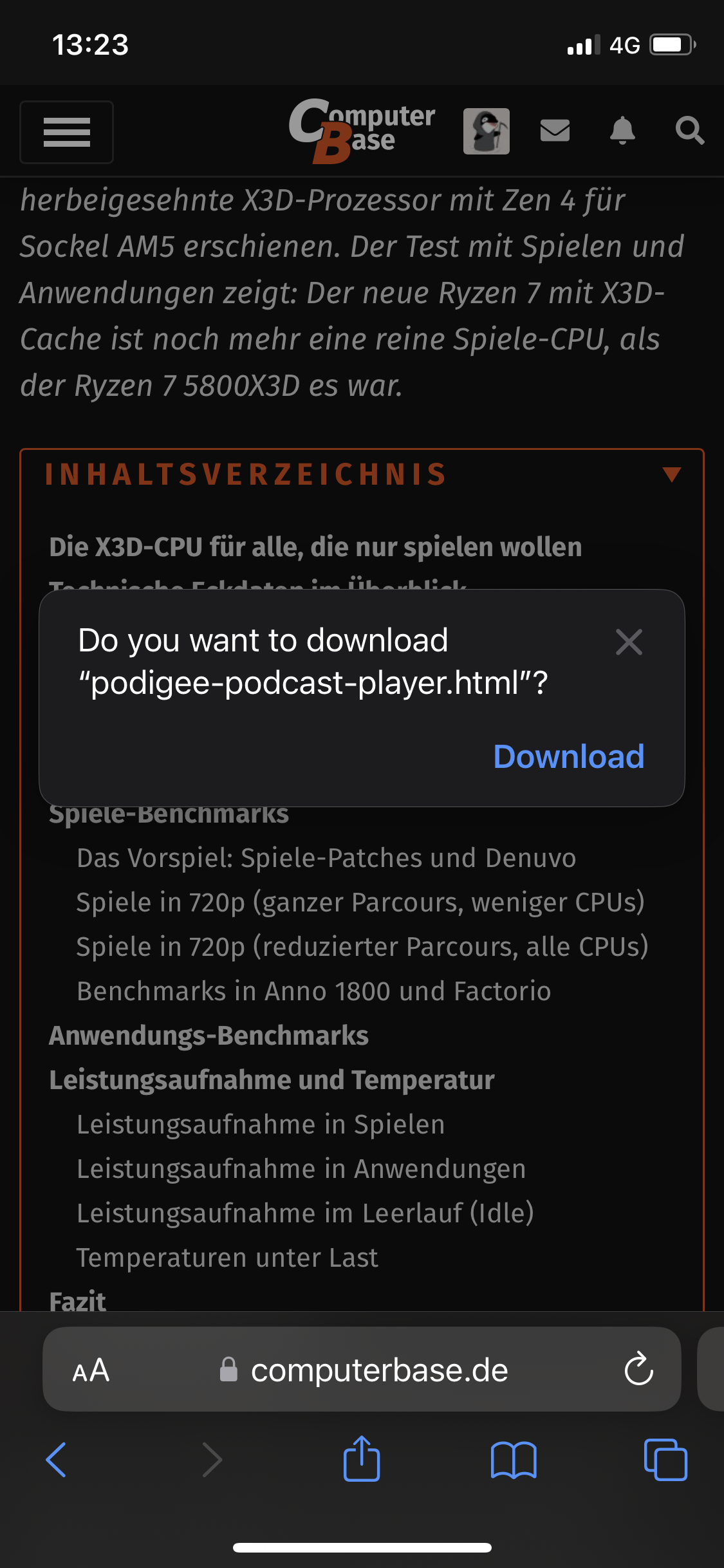The height and width of the screenshot is (1568, 724).
Task: Open the Safari tabs overview
Action: tap(665, 1459)
